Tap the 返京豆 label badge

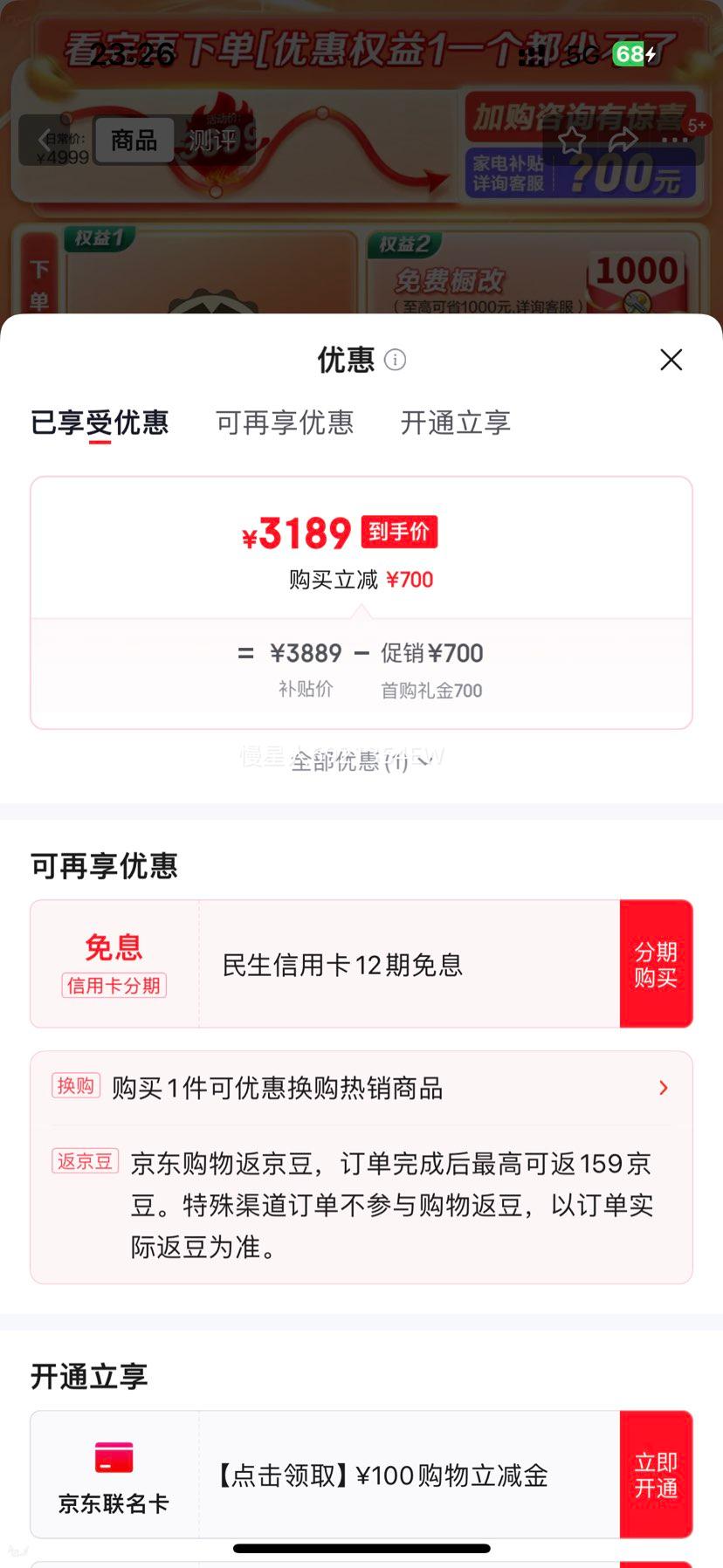(x=85, y=1162)
